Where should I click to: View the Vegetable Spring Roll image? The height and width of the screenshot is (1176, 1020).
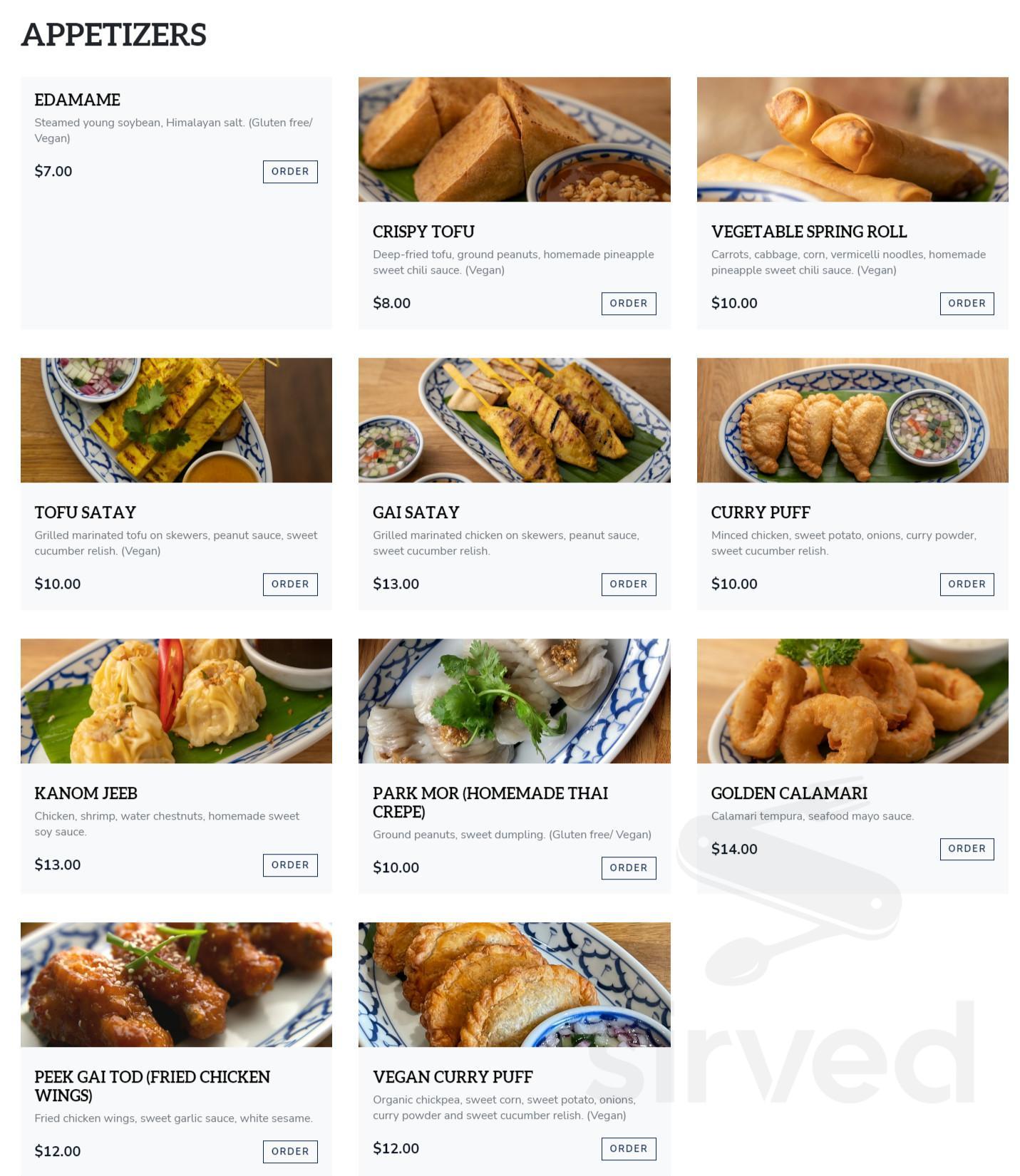pyautogui.click(x=853, y=139)
